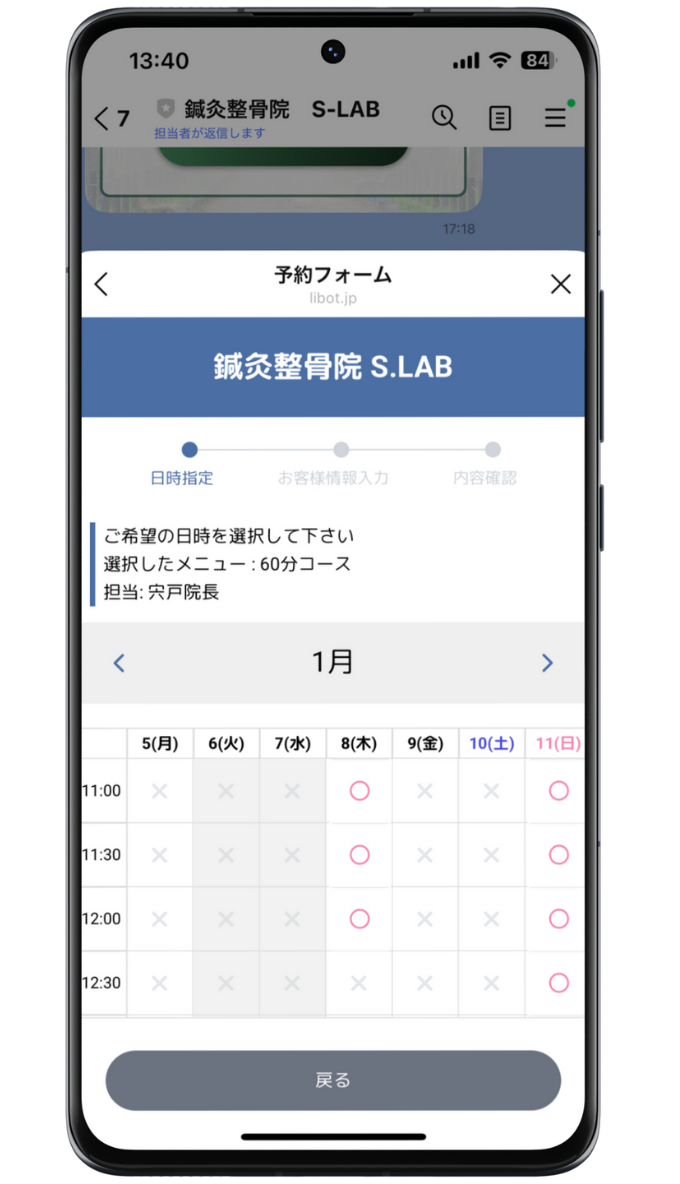Select 11:30 slot on 8(木)

359,855
